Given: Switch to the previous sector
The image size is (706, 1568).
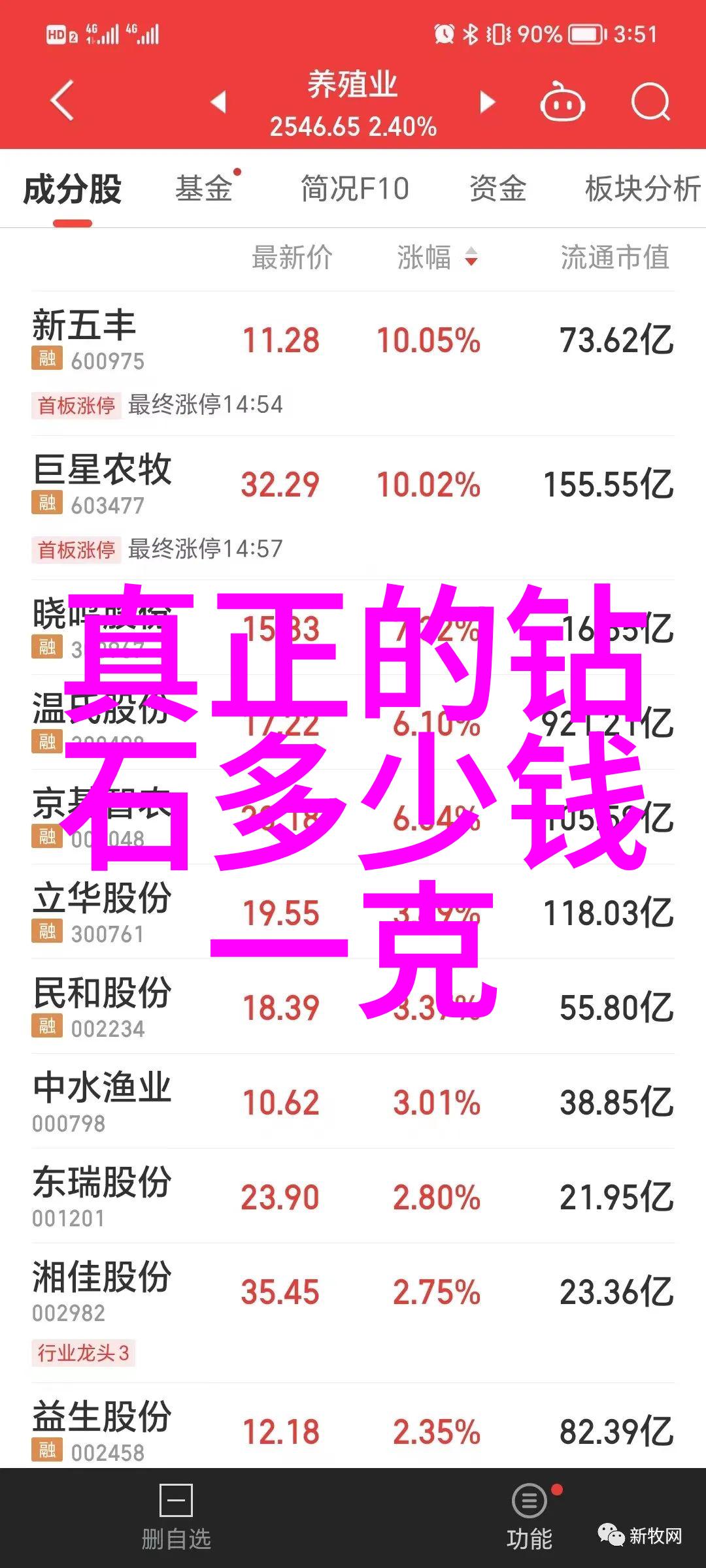Looking at the screenshot, I should (x=218, y=102).
